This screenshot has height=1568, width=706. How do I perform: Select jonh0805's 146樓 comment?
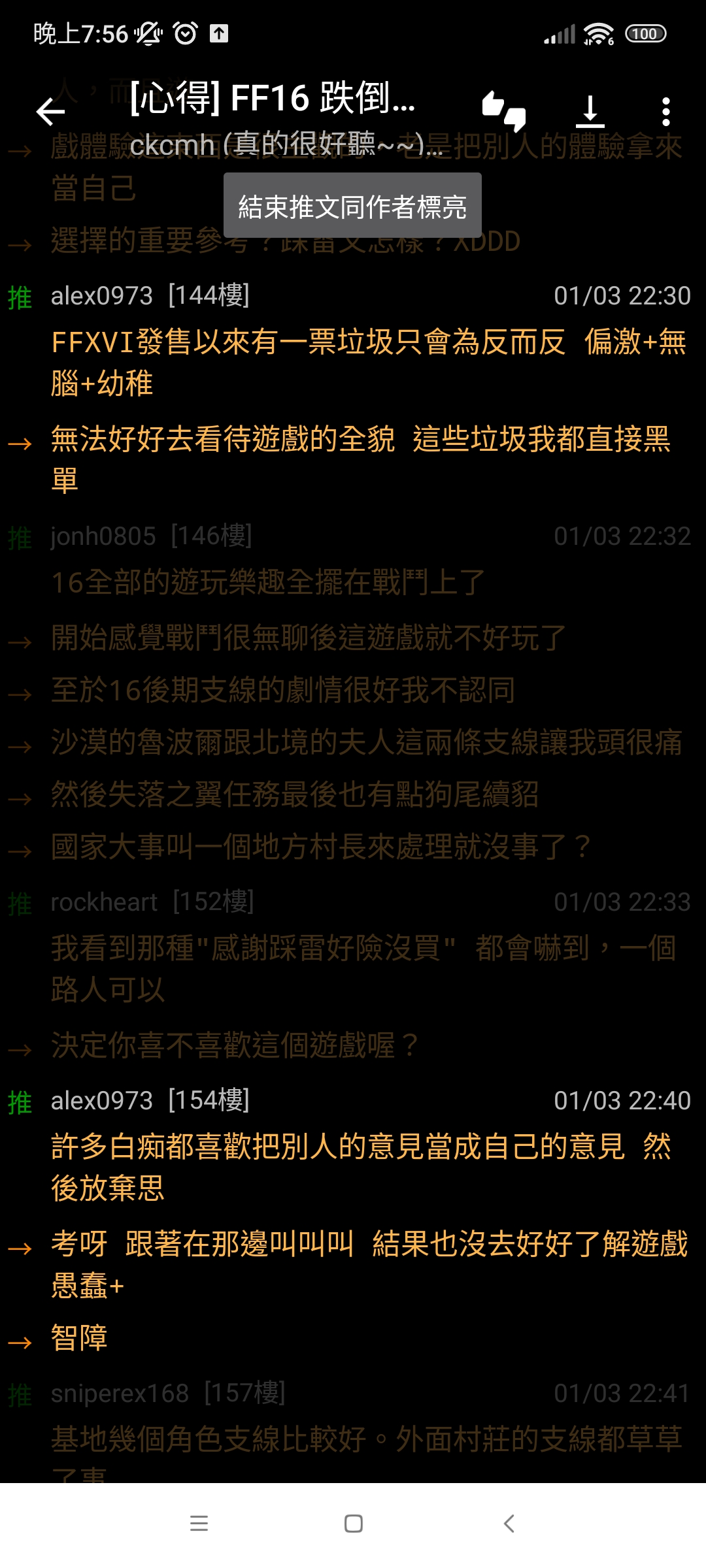tap(353, 693)
